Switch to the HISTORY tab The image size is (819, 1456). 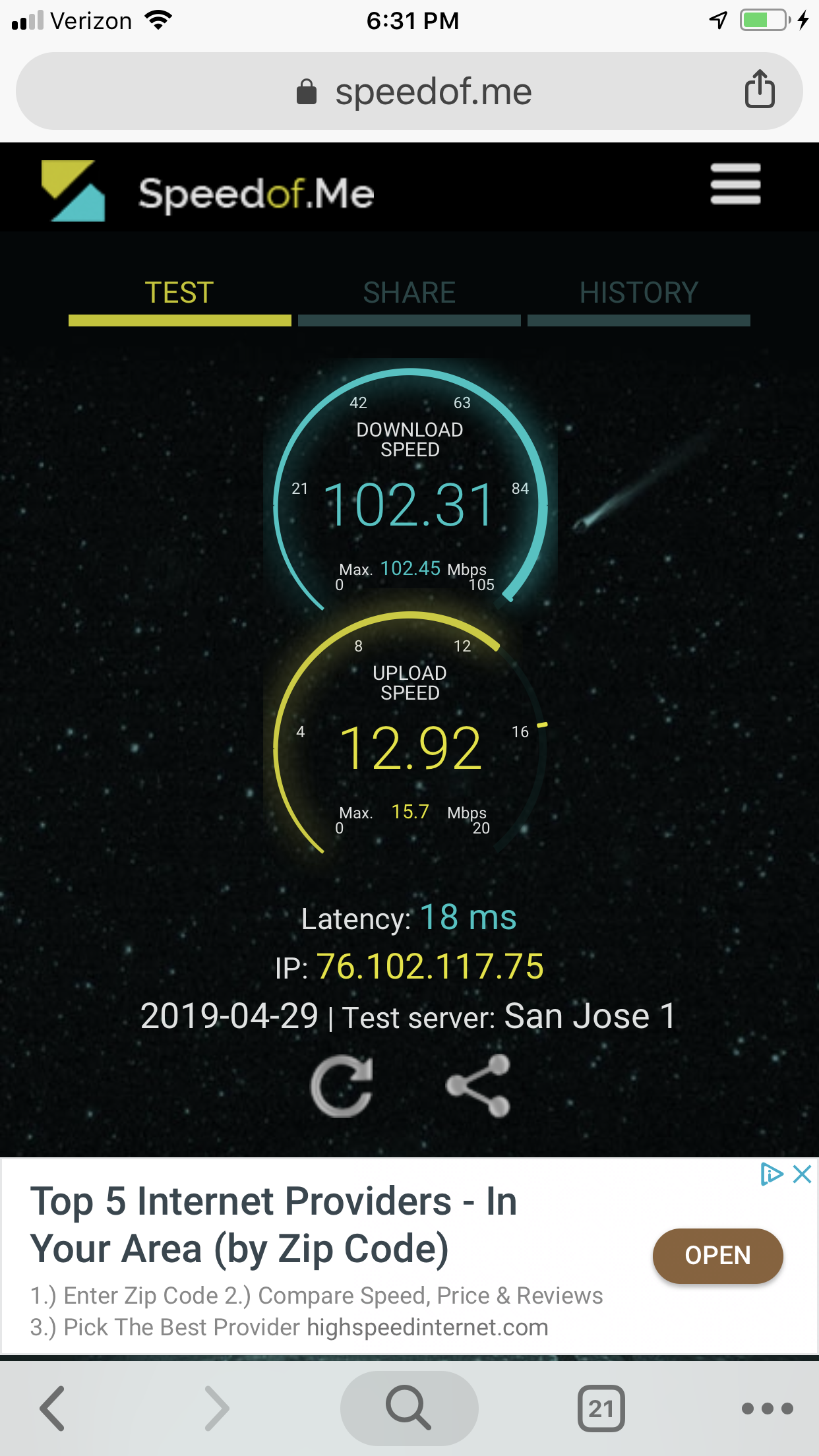point(638,293)
